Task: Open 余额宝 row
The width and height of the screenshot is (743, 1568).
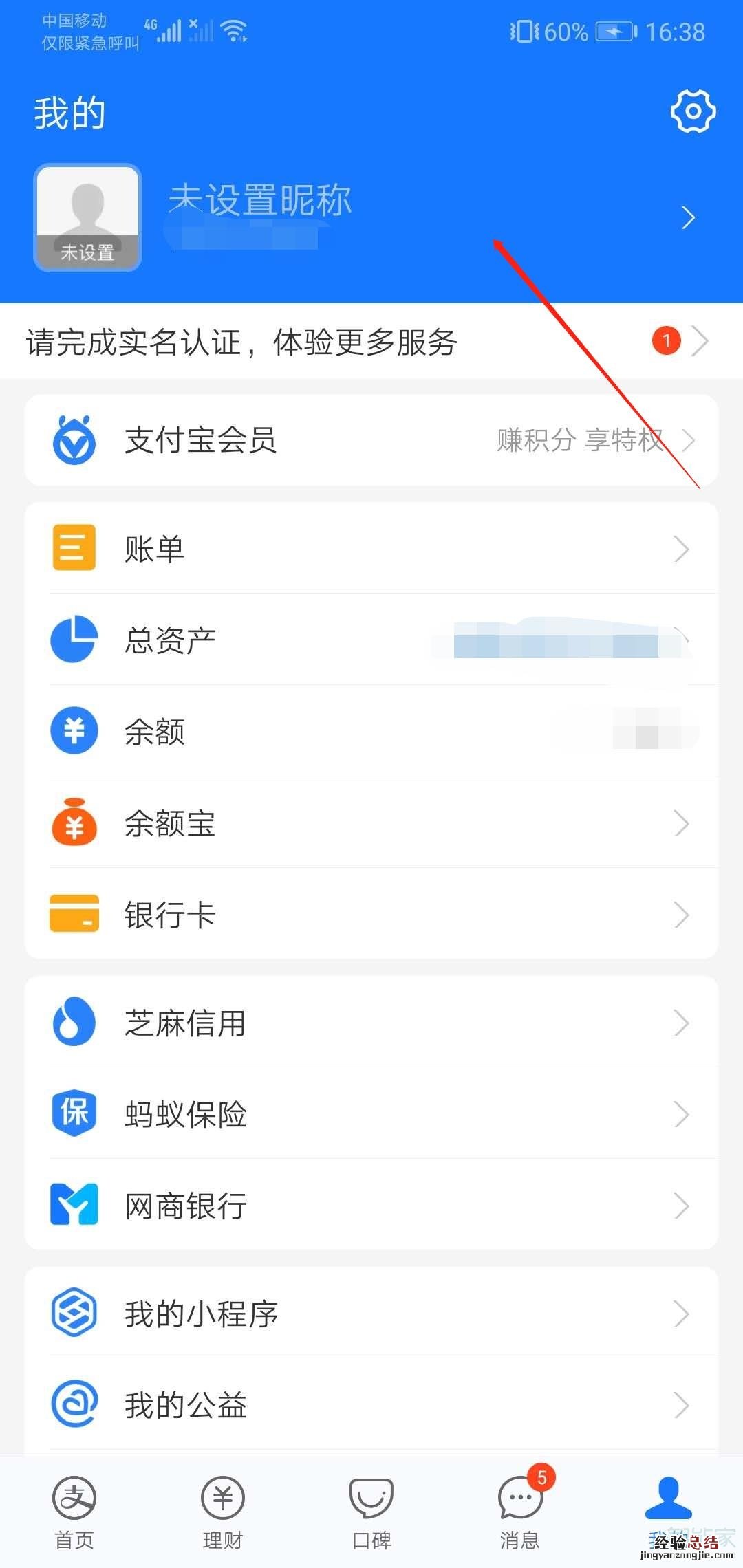Action: point(371,823)
